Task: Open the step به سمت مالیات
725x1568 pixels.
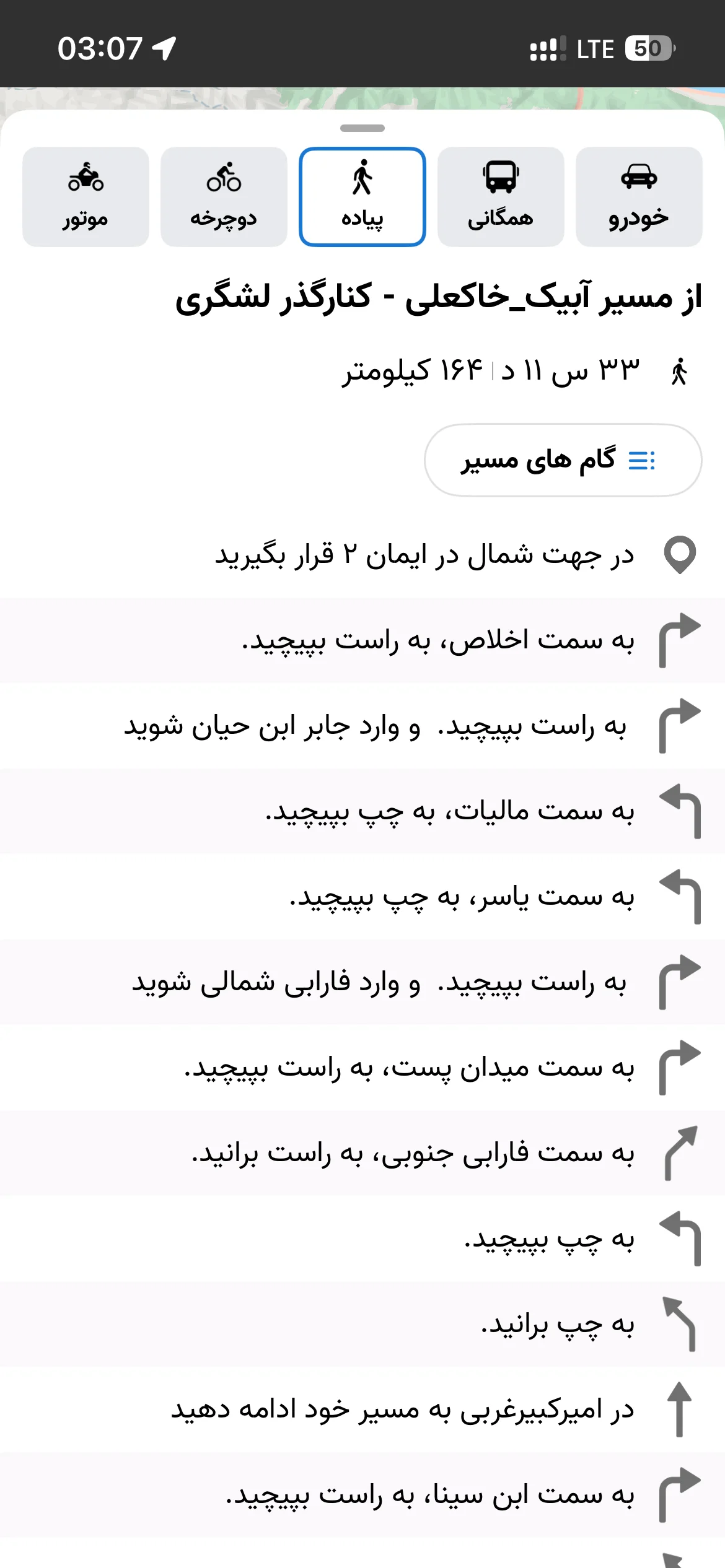Action: tap(362, 811)
